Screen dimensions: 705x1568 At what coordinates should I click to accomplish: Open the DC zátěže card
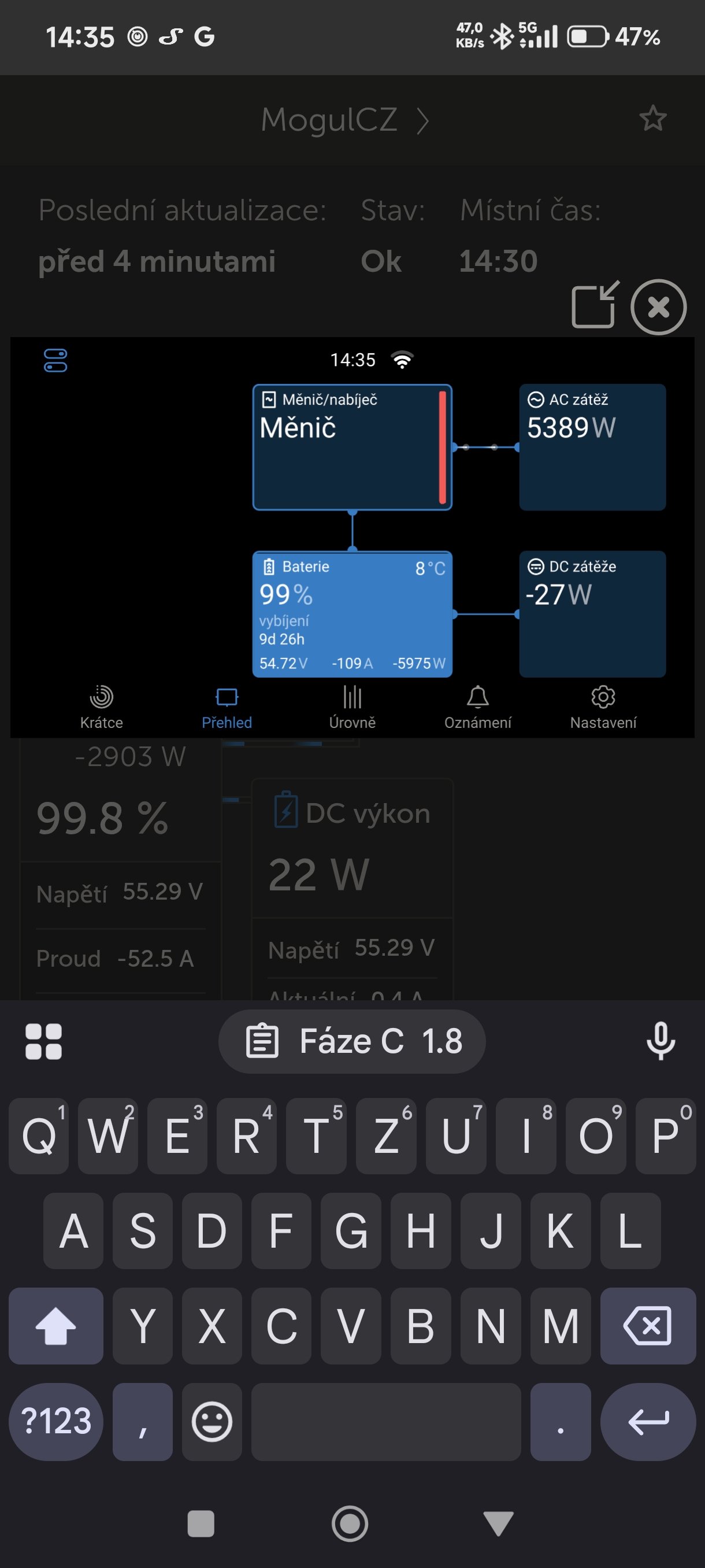(x=592, y=613)
